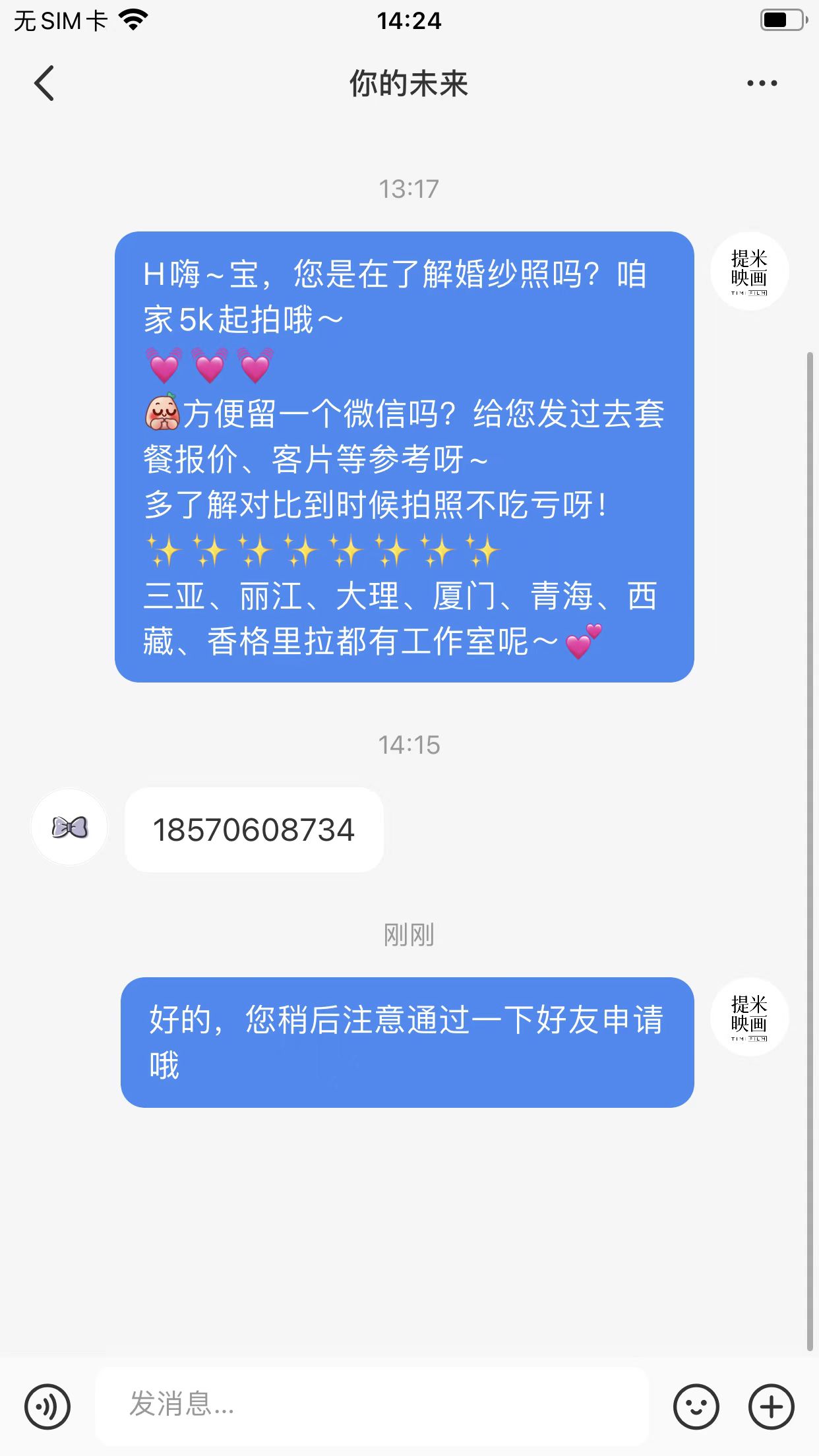Screen dimensions: 819x1456
Task: Switch to voice message input
Action: [47, 1407]
